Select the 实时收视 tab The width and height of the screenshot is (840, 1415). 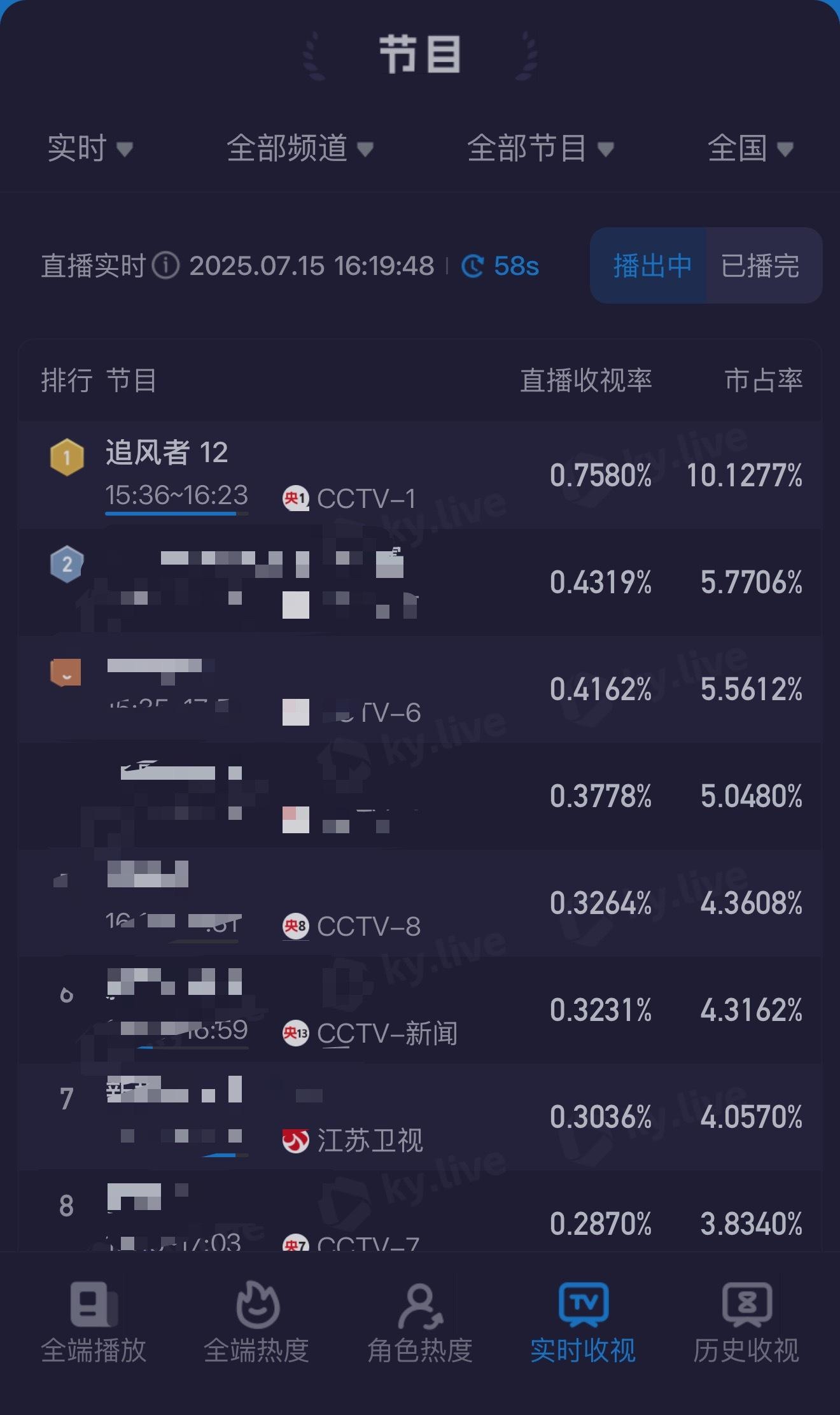tap(583, 1323)
